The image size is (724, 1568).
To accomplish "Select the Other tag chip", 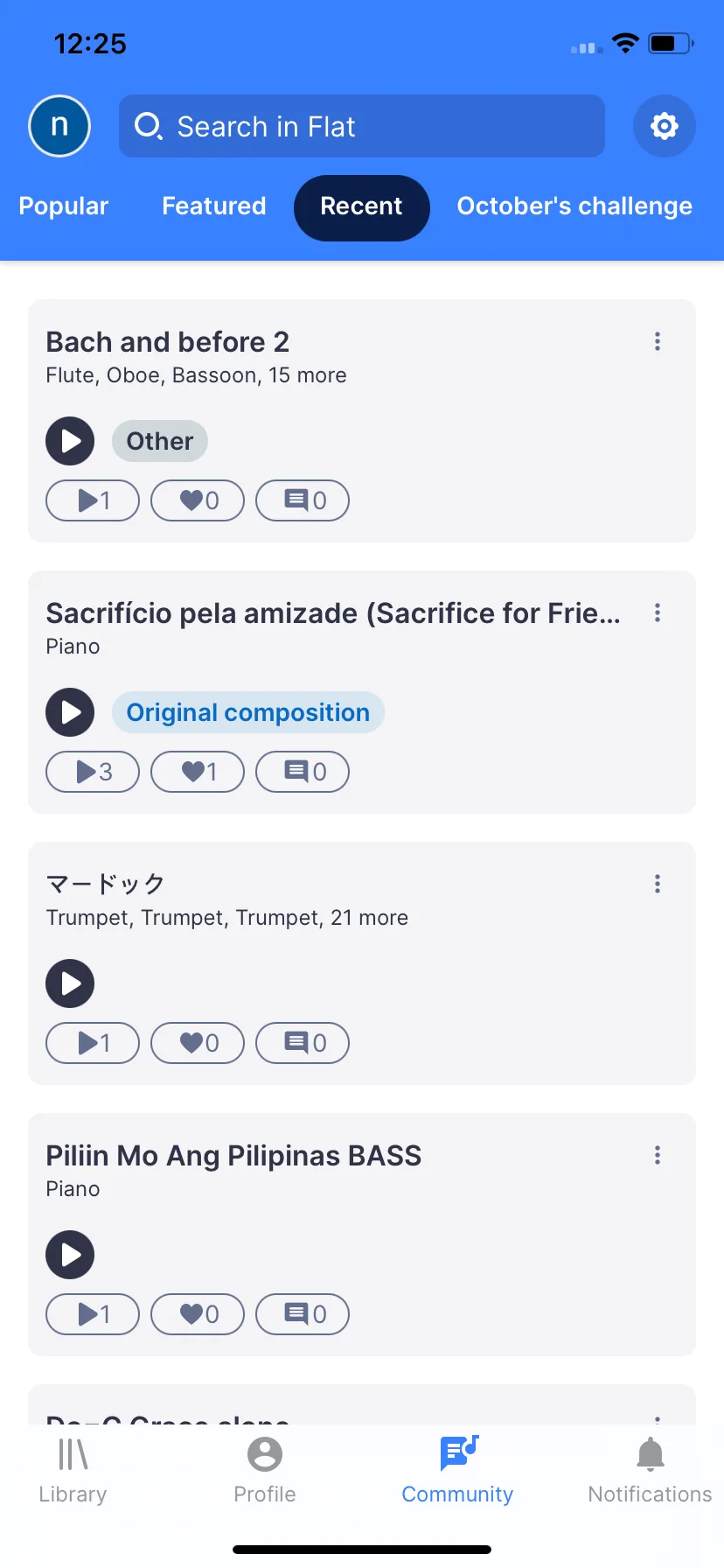I will click(160, 441).
